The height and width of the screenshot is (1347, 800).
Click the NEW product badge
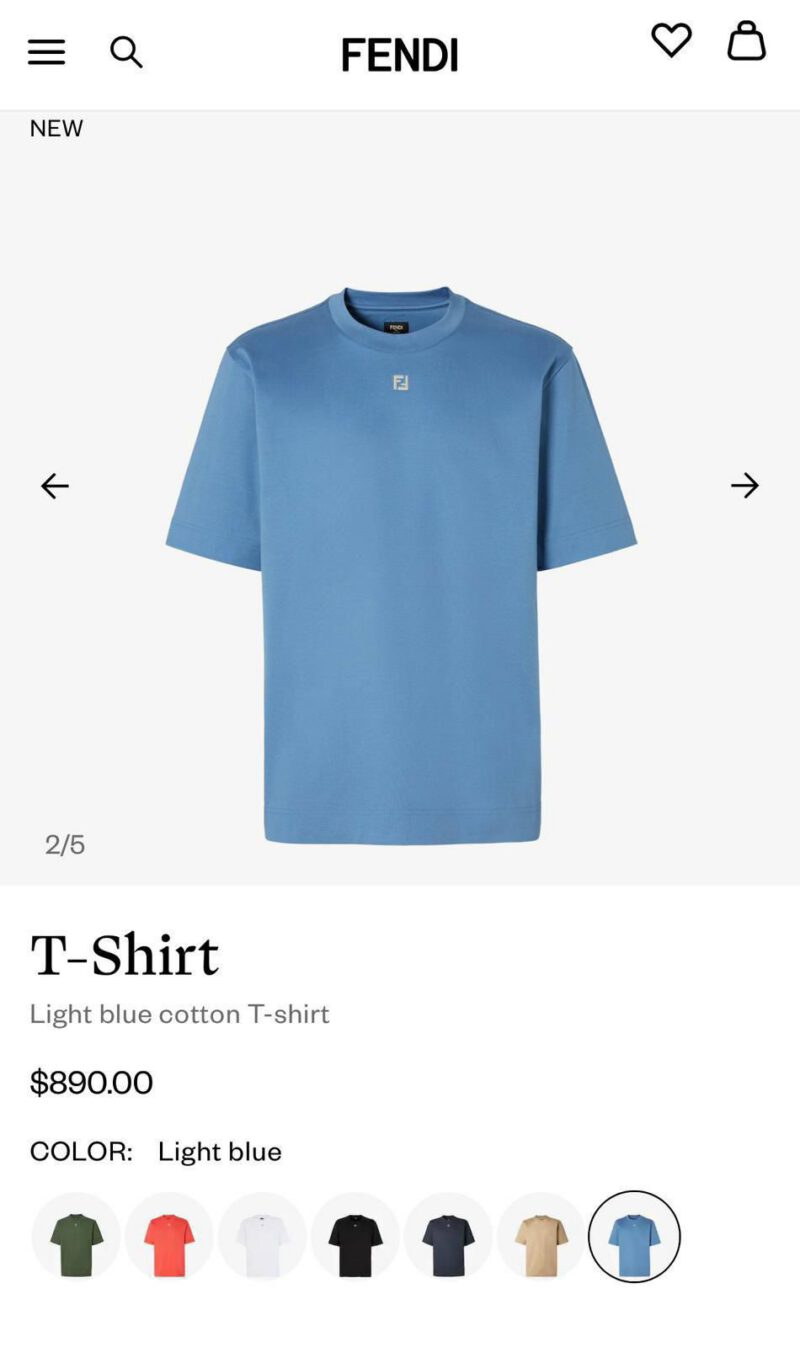coord(55,128)
